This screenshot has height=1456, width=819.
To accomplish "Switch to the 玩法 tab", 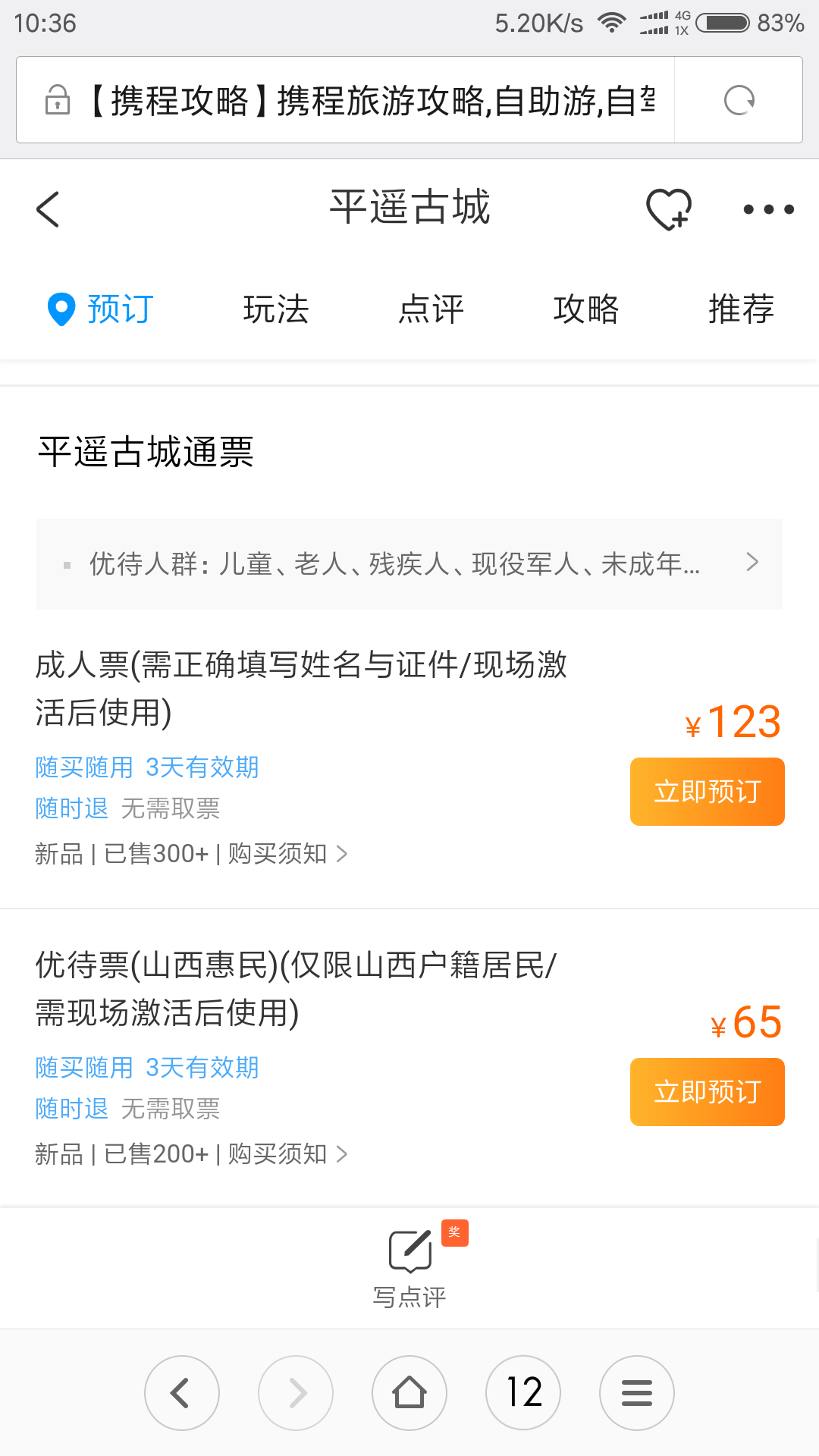I will coord(276,309).
